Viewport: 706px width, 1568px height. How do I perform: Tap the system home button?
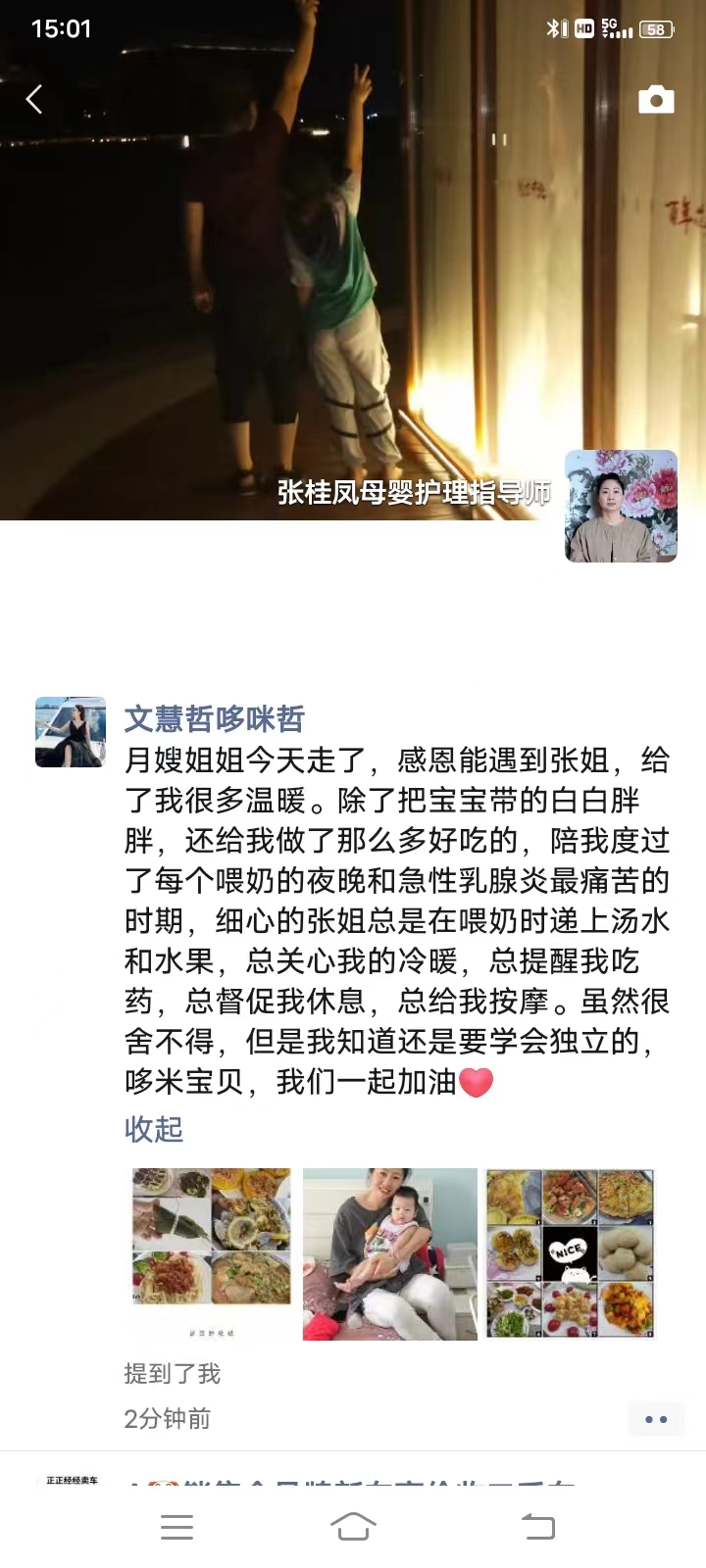tap(353, 1526)
